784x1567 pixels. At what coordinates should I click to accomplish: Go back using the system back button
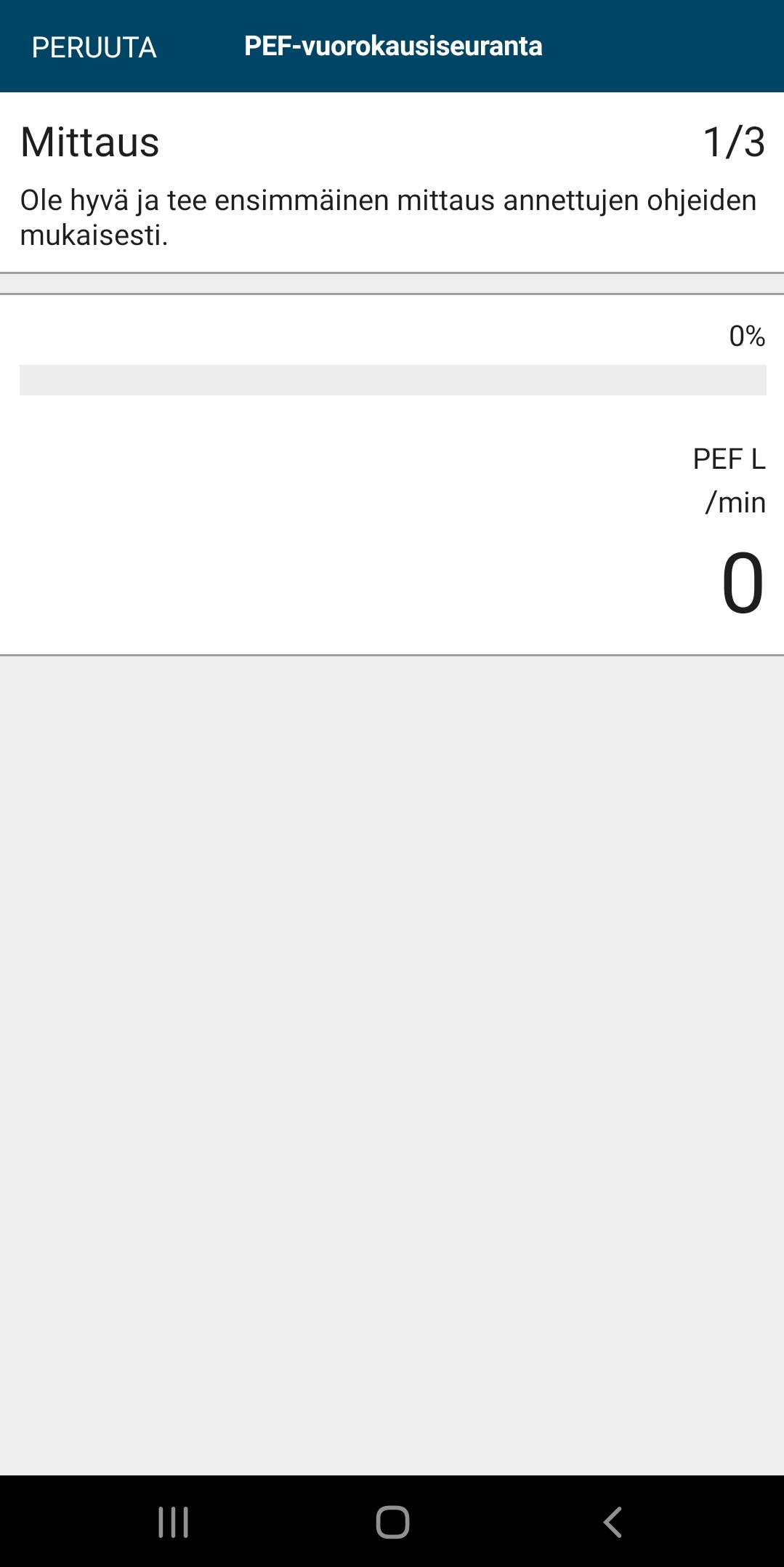(613, 1521)
